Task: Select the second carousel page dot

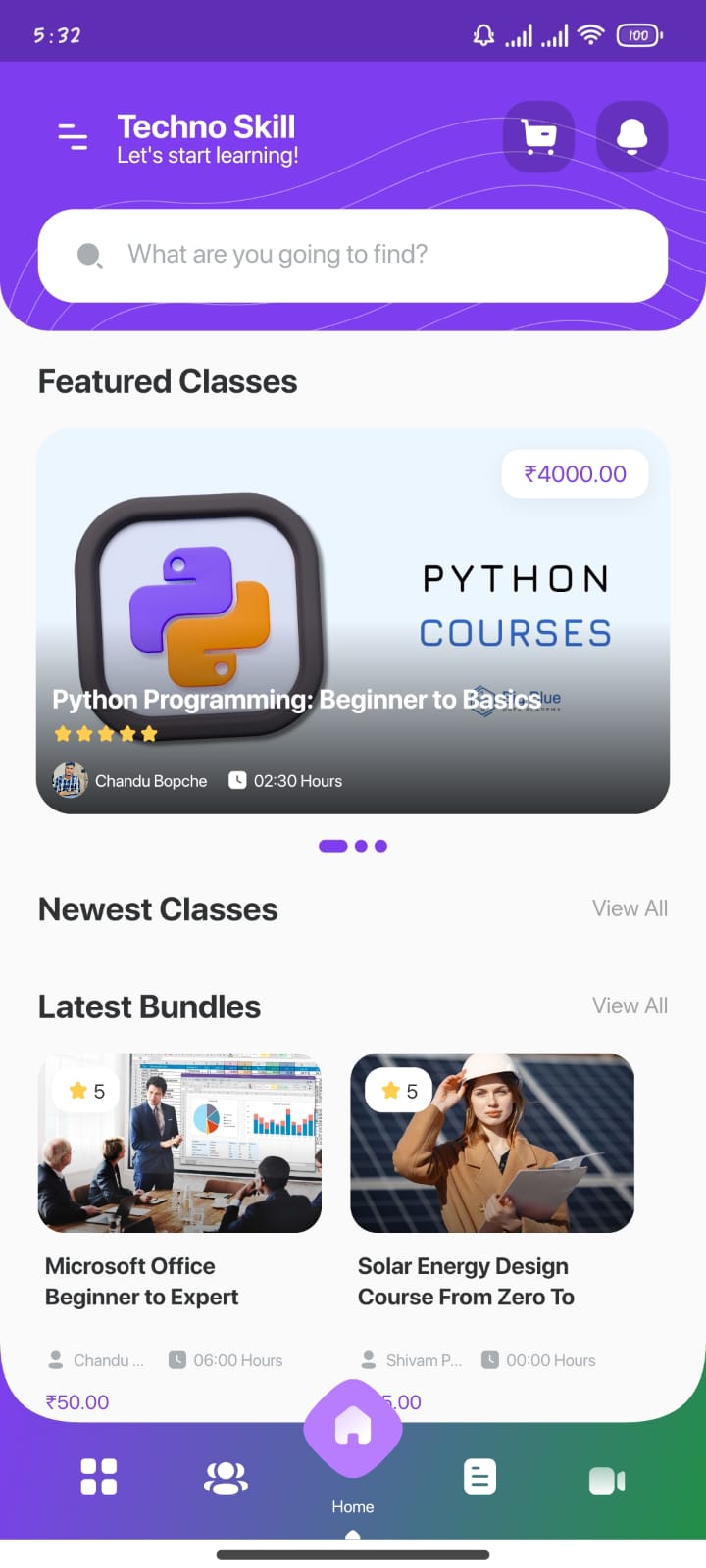Action: coord(362,846)
